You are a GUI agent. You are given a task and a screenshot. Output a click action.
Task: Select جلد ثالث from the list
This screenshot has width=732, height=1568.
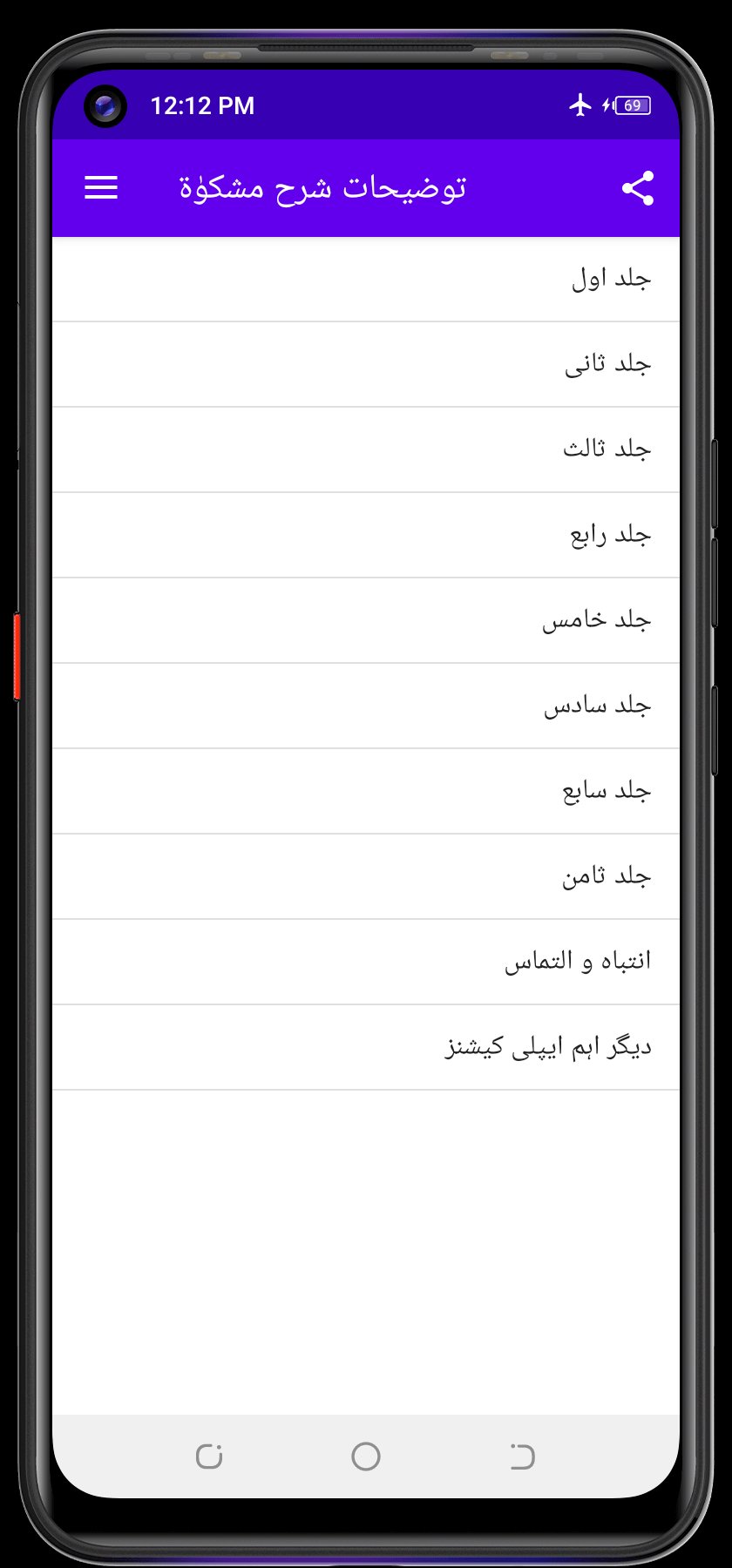[366, 450]
